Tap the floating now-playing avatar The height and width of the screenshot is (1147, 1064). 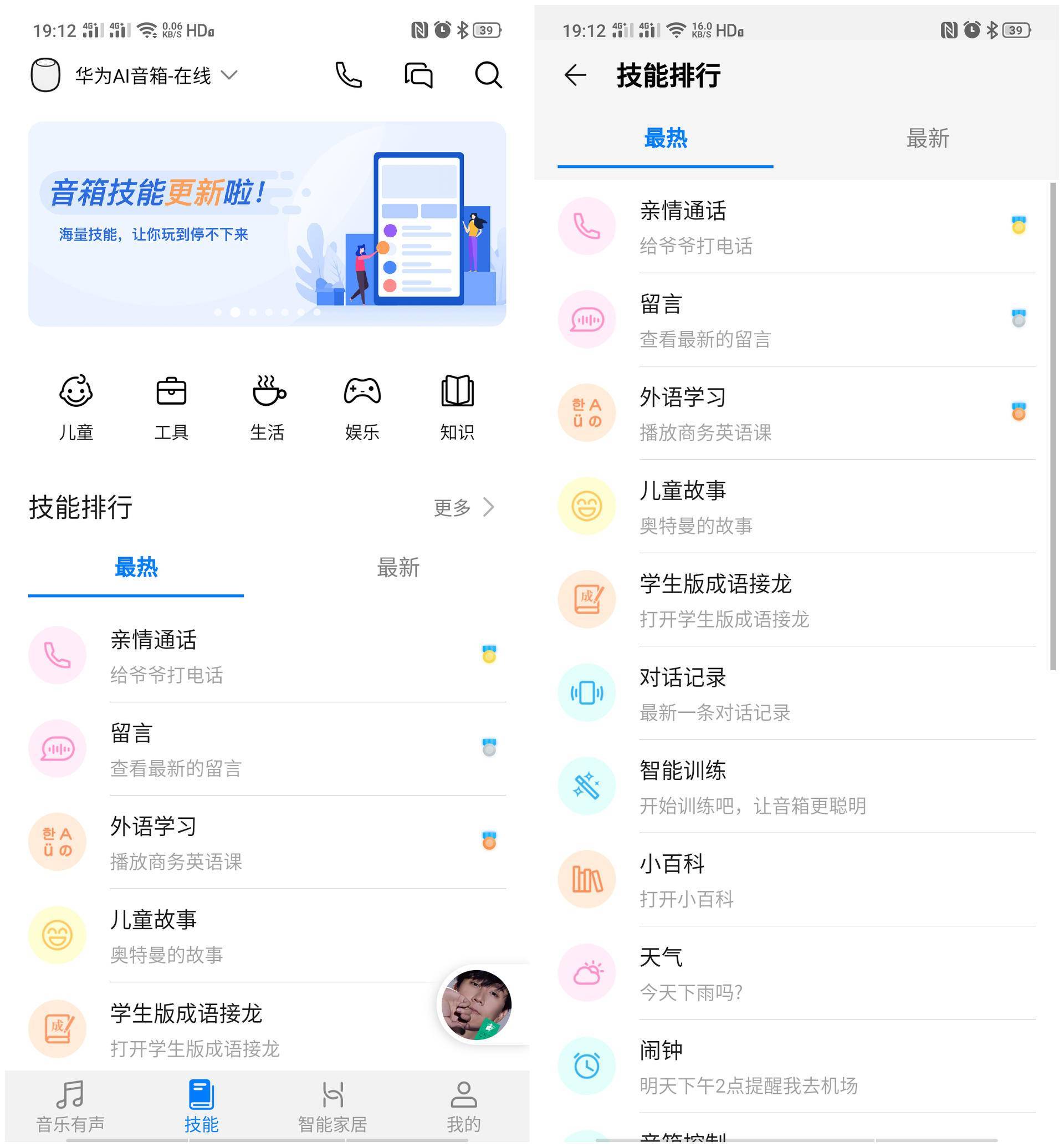476,1005
